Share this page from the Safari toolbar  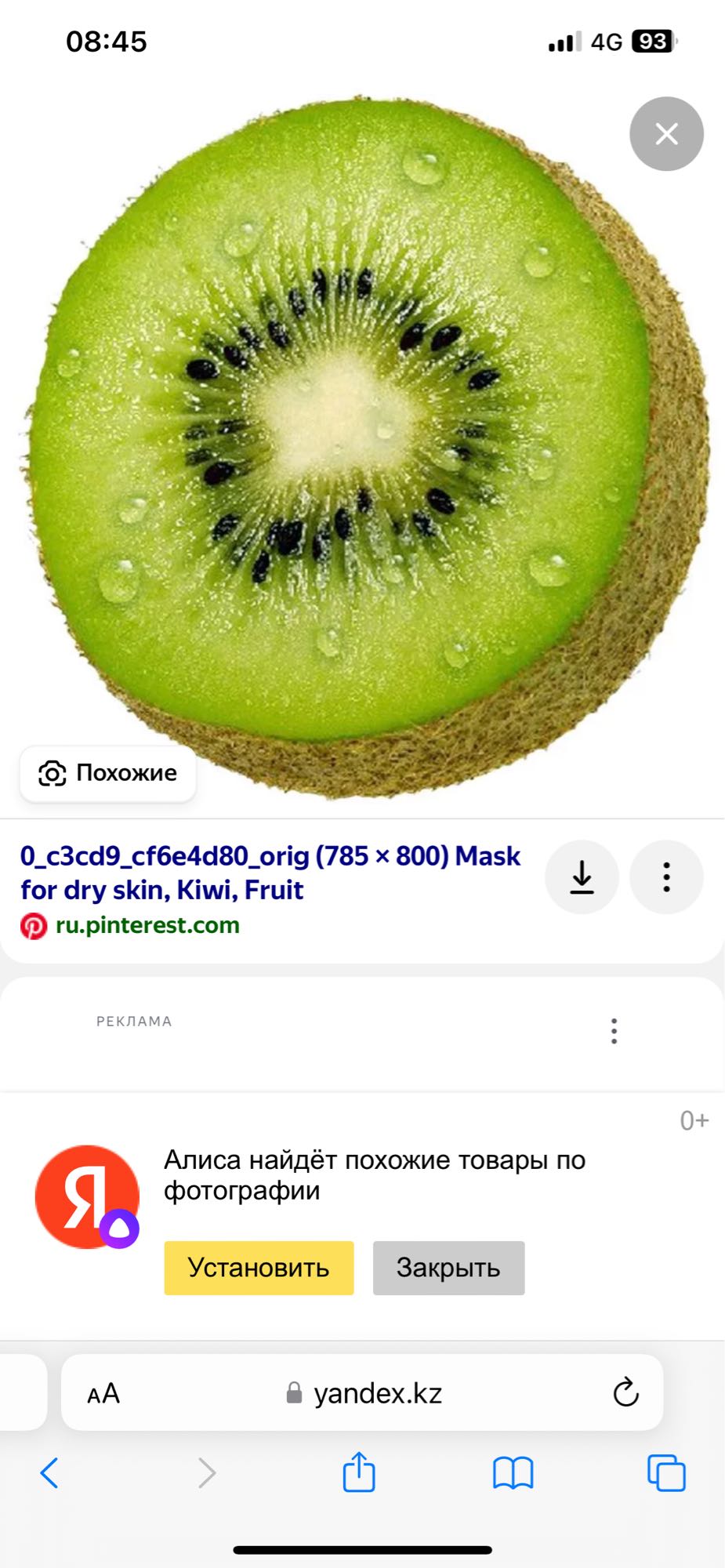pyautogui.click(x=359, y=1472)
